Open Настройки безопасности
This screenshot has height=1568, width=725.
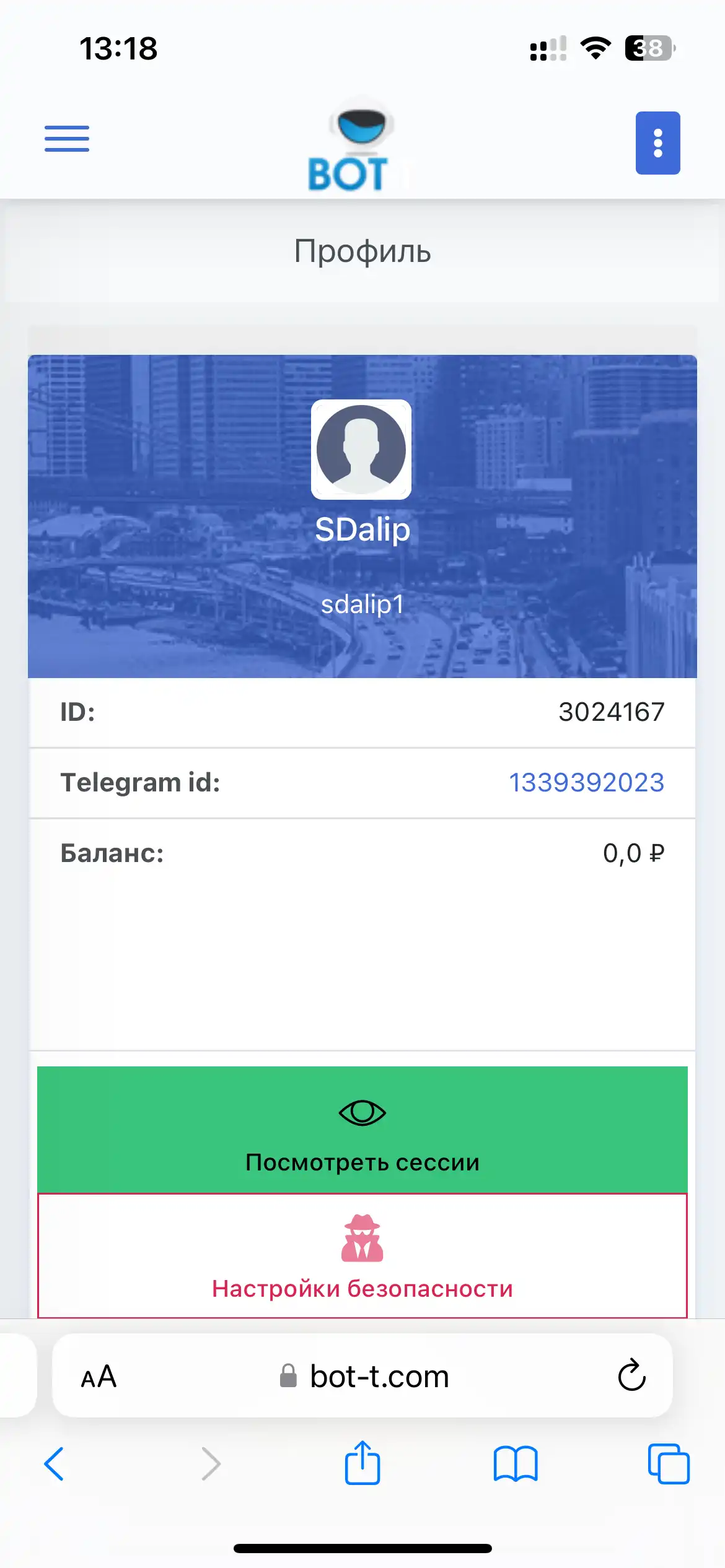(362, 1256)
